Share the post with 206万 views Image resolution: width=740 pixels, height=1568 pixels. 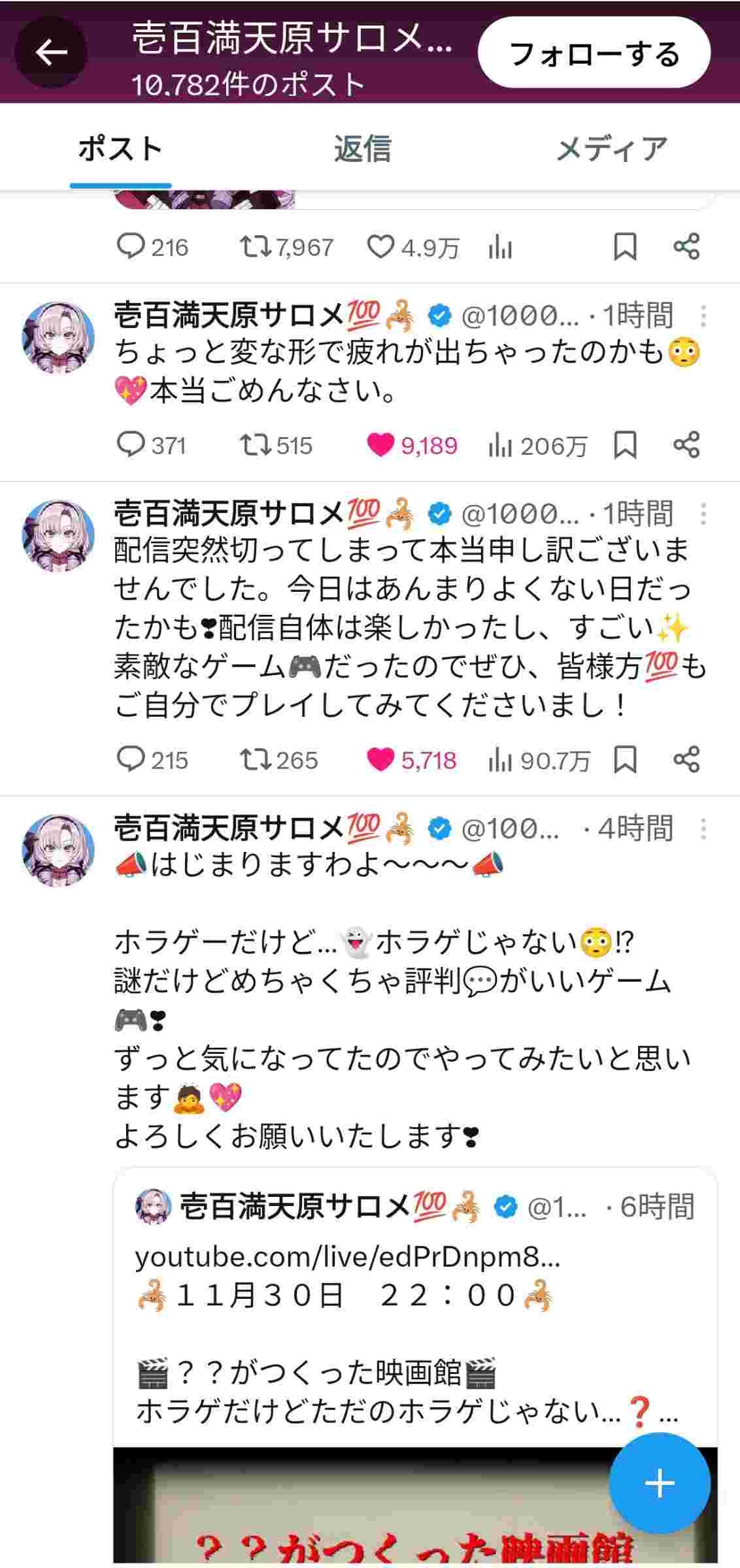[686, 445]
